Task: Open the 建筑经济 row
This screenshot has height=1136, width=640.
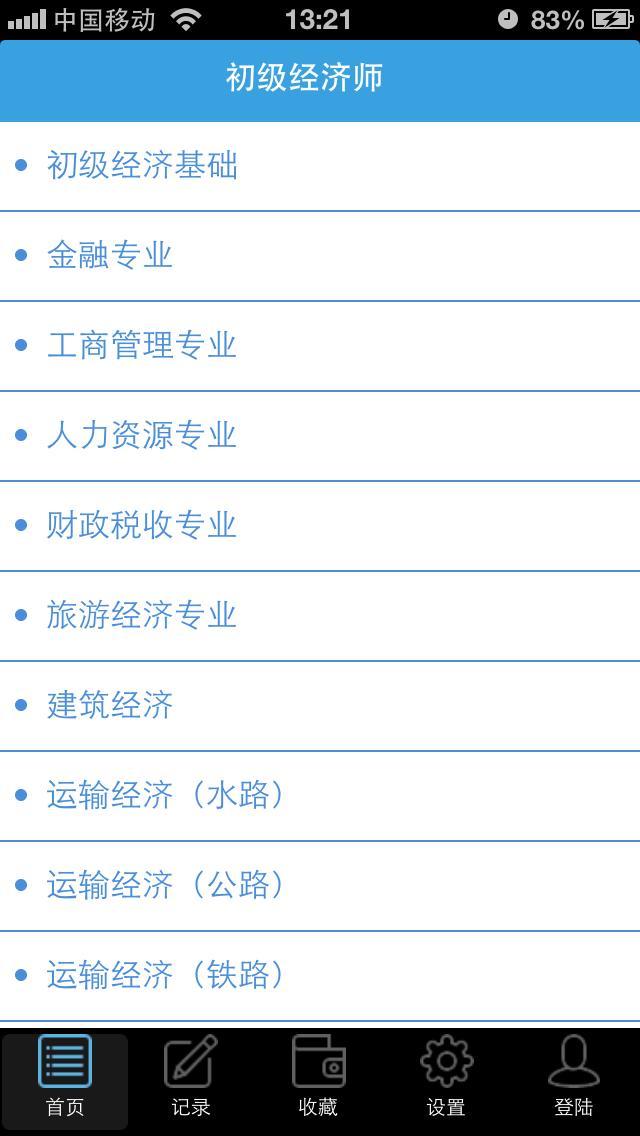Action: click(320, 706)
